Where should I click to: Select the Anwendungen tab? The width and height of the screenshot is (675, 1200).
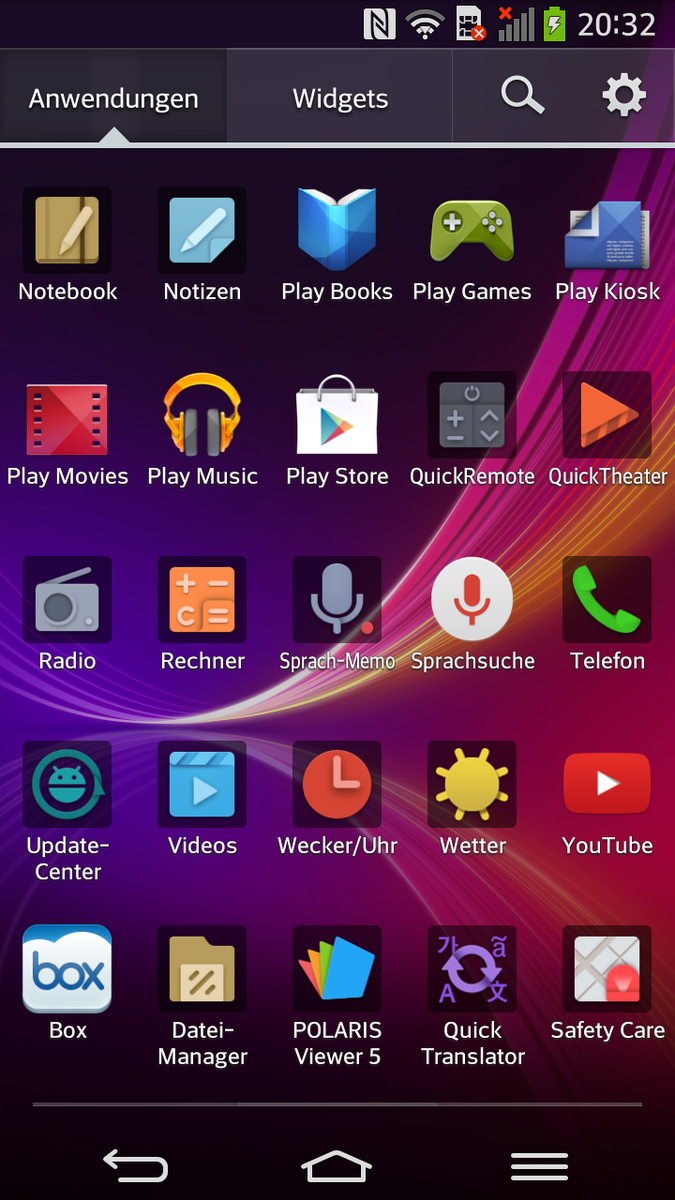[x=113, y=99]
